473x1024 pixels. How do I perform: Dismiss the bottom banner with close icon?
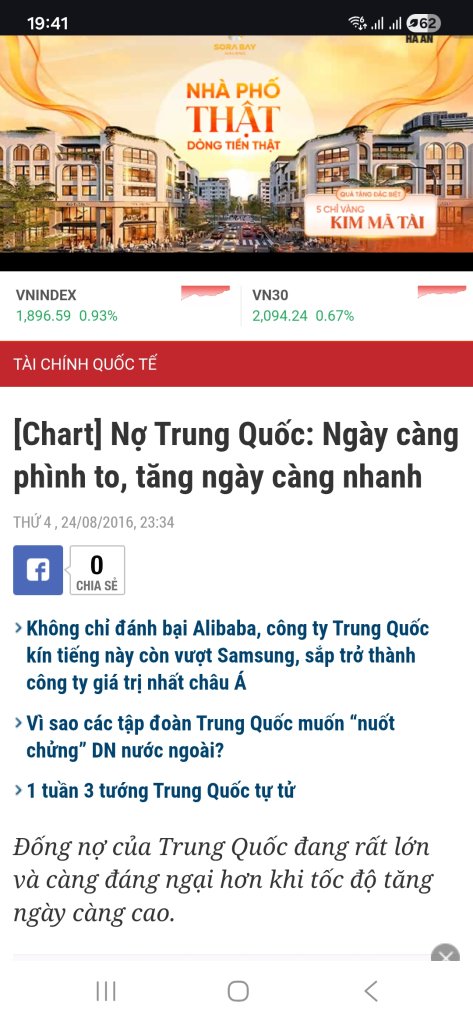tap(446, 955)
